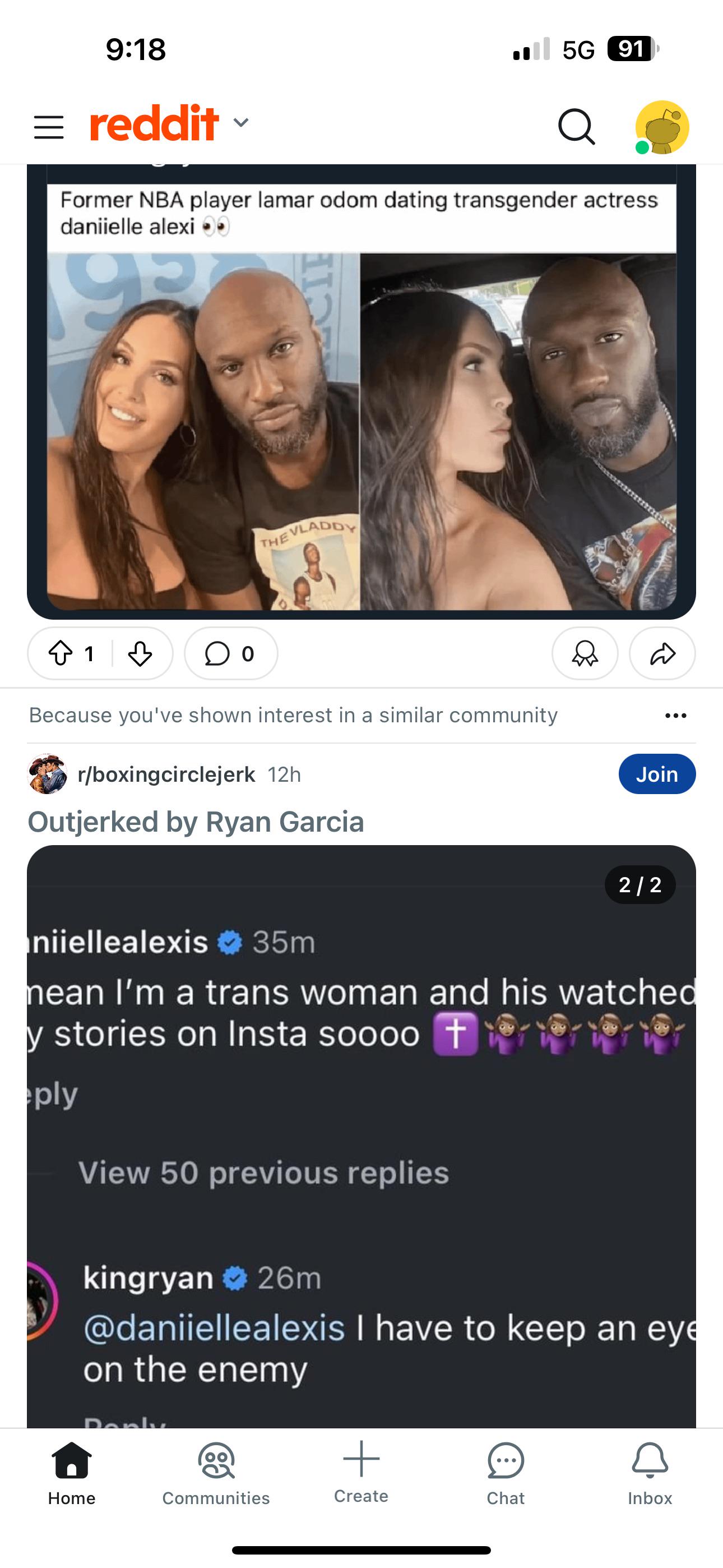
Task: Give an award to the Lamar Odom post
Action: 585,654
